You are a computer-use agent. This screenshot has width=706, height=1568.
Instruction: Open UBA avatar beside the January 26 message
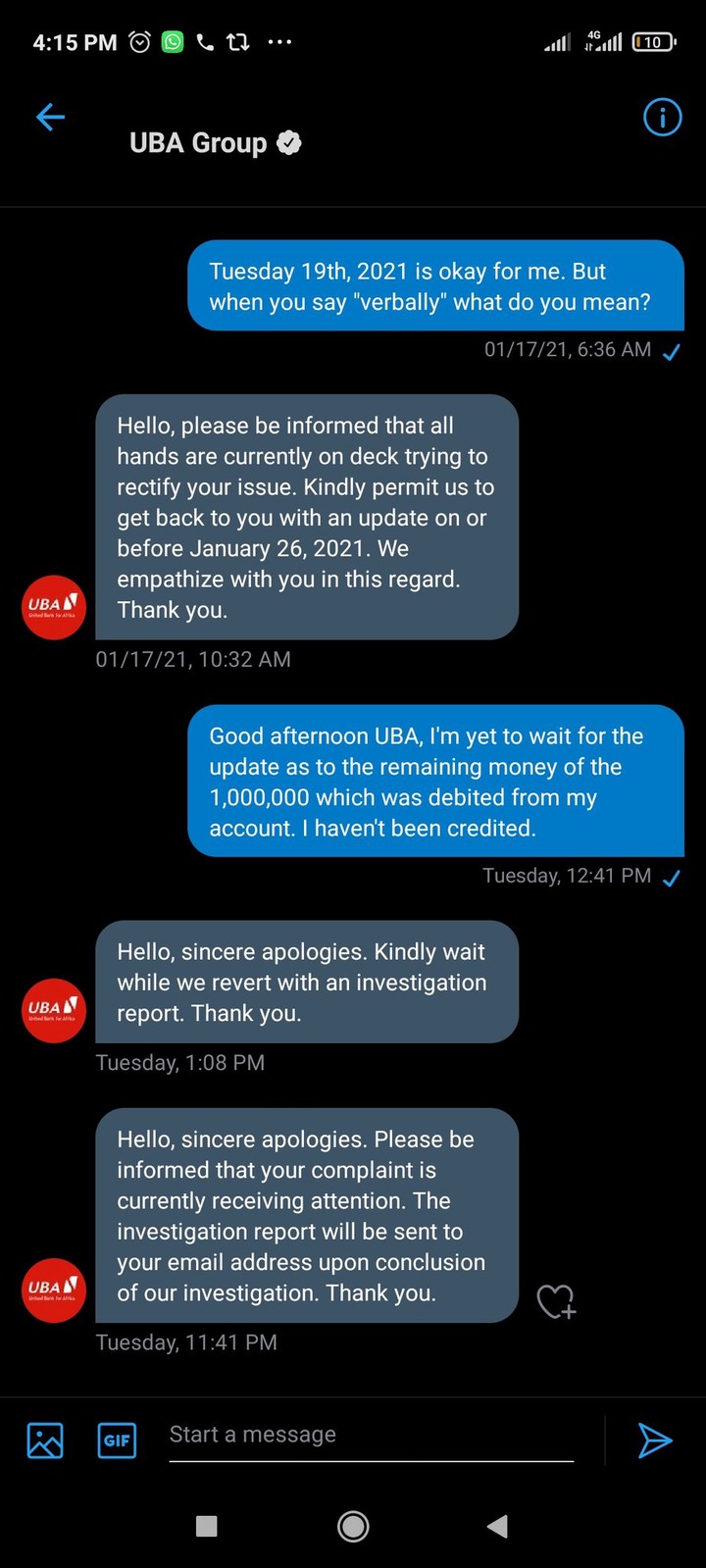click(x=54, y=607)
